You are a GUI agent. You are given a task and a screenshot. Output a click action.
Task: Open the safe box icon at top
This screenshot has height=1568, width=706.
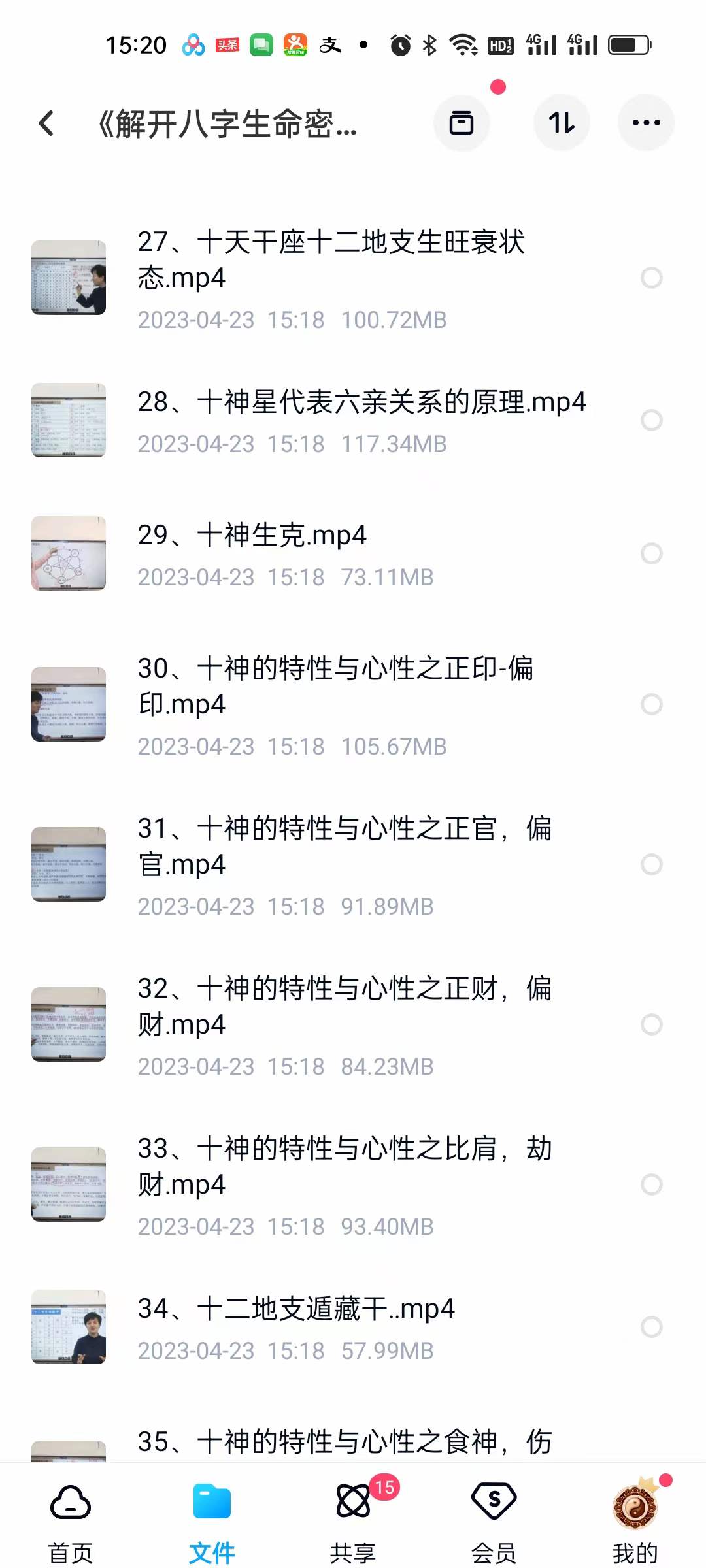point(462,123)
